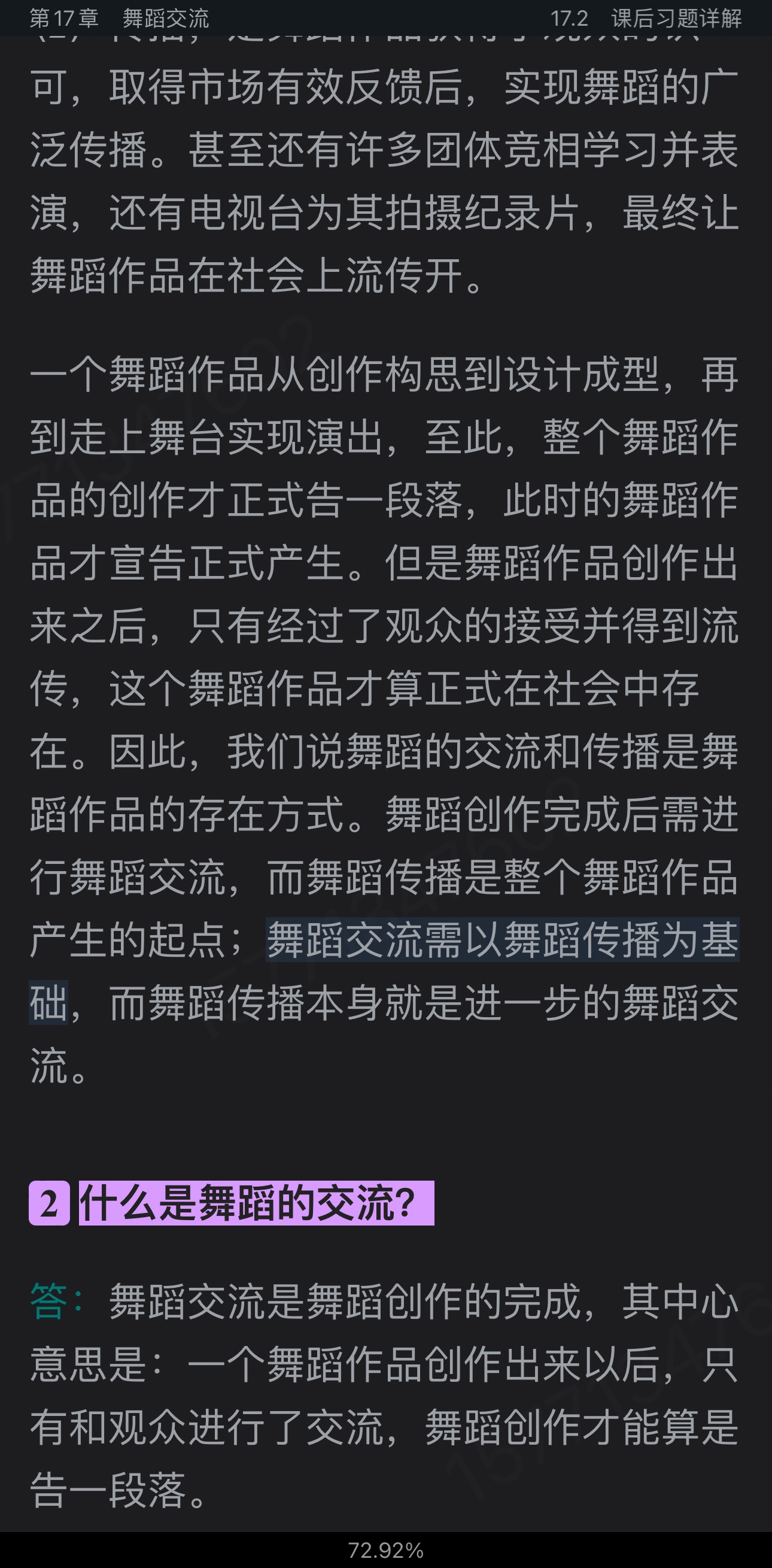This screenshot has width=772, height=1568.
Task: Open the highlighted passage 舞蹈交流需以舞蹈传播为基础
Action: point(503,940)
